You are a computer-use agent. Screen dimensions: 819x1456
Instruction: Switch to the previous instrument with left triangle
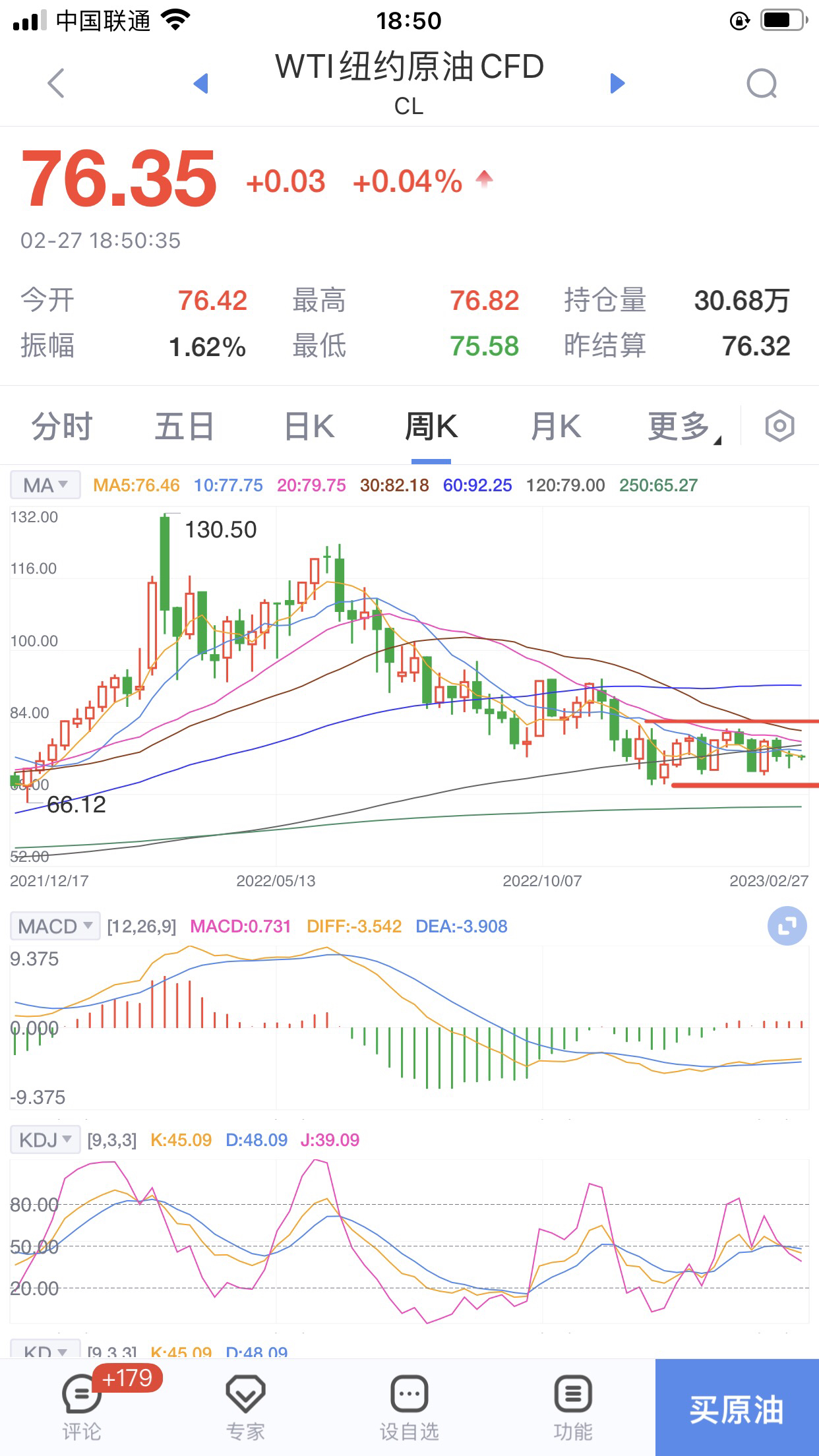[201, 83]
